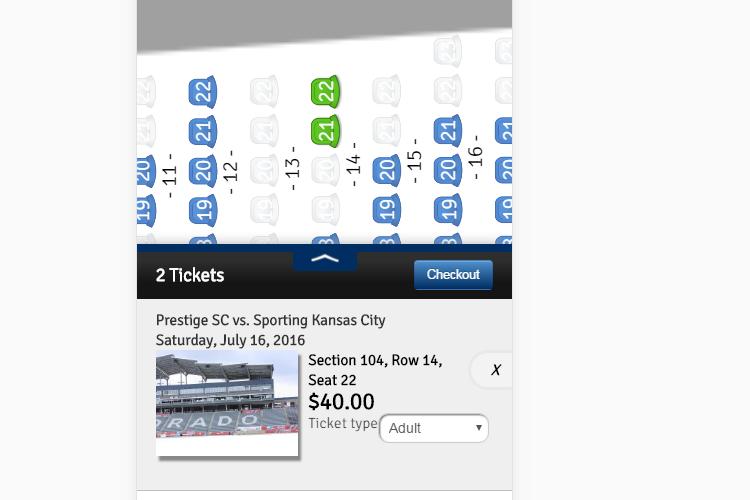750x500 pixels.
Task: Deselect green seat 21 in row 14
Action: [x=326, y=131]
